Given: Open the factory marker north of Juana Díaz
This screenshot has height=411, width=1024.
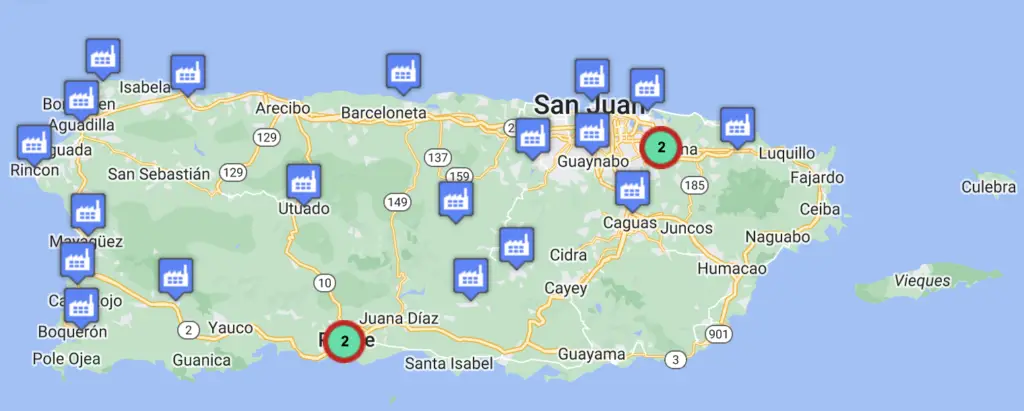Looking at the screenshot, I should pyautogui.click(x=469, y=276).
